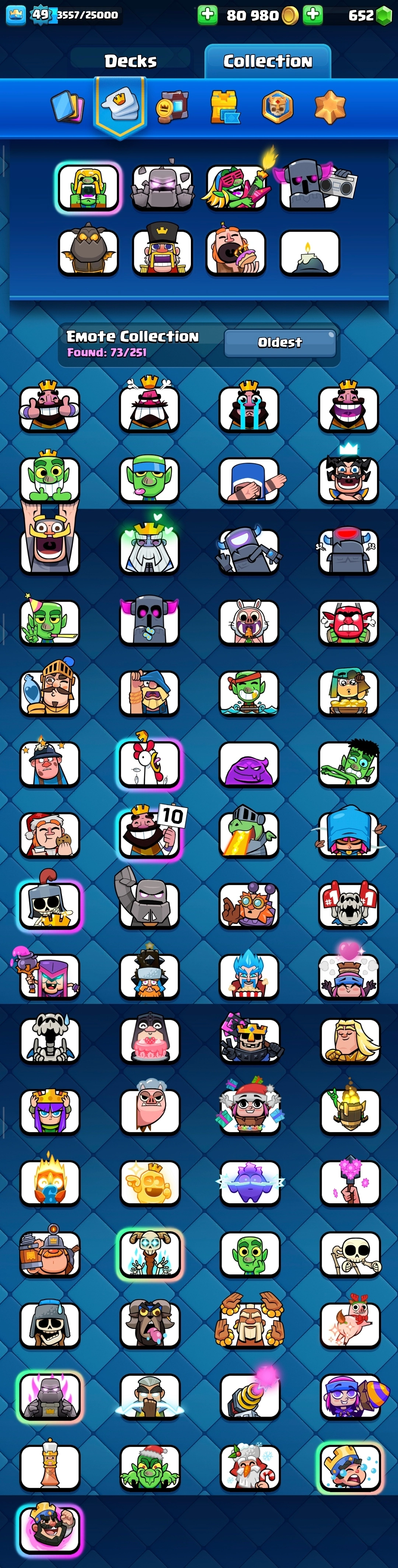
Task: Select the candle emote in the deck
Action: (310, 252)
